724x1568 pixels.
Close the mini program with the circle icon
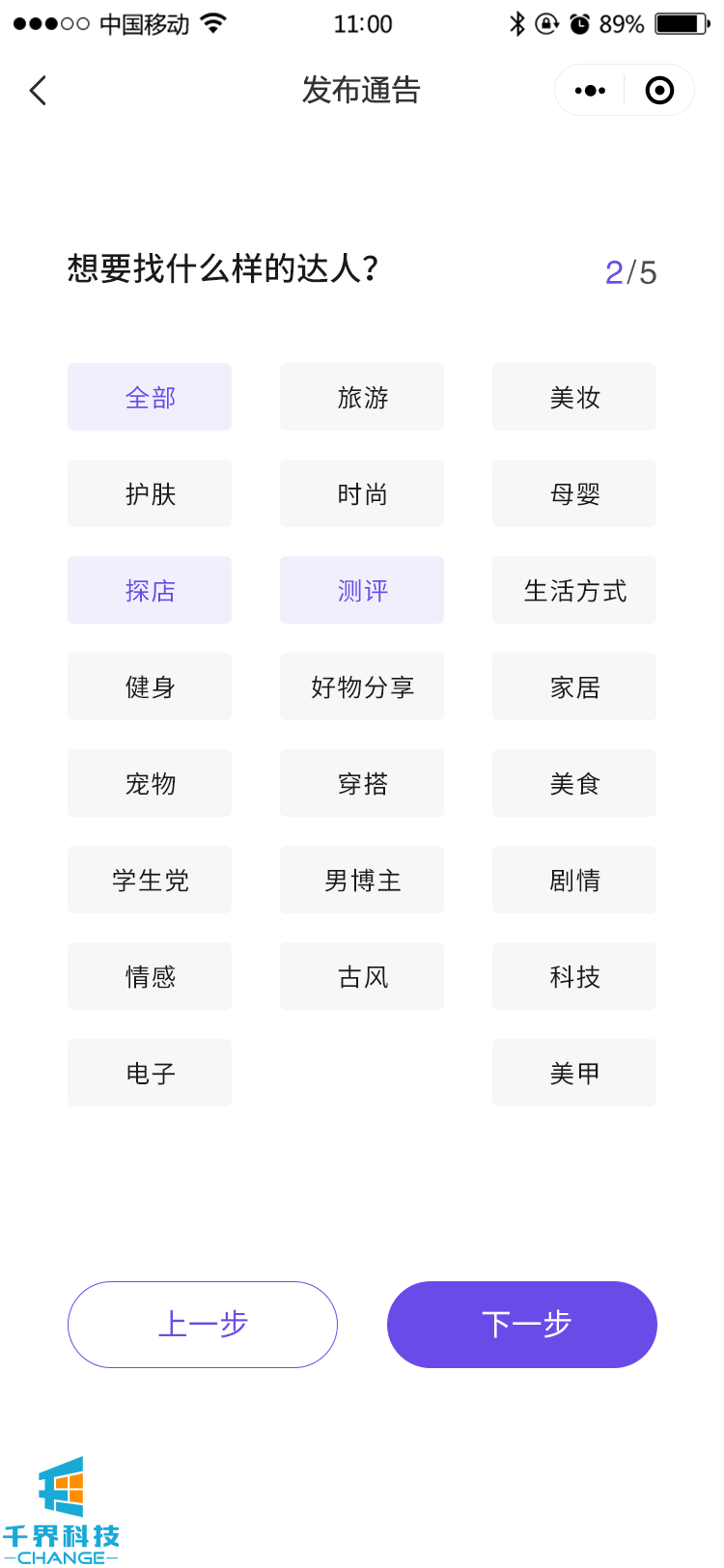point(659,91)
